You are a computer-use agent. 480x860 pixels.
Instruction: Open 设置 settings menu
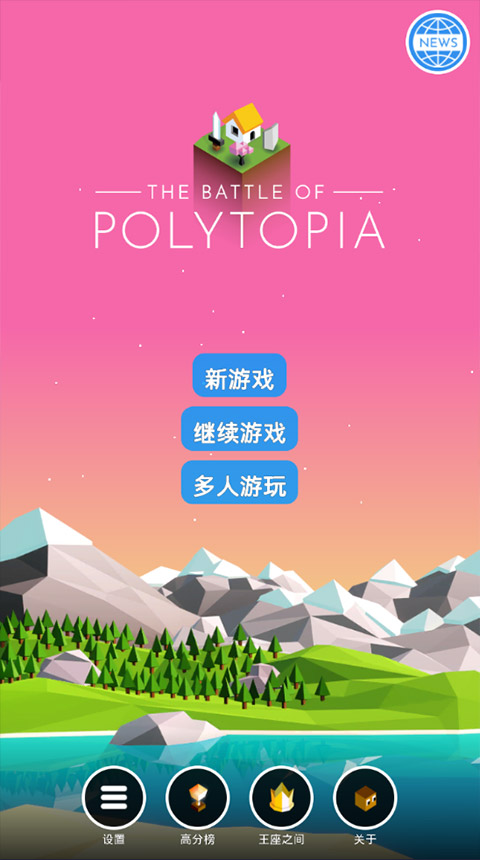click(x=114, y=797)
